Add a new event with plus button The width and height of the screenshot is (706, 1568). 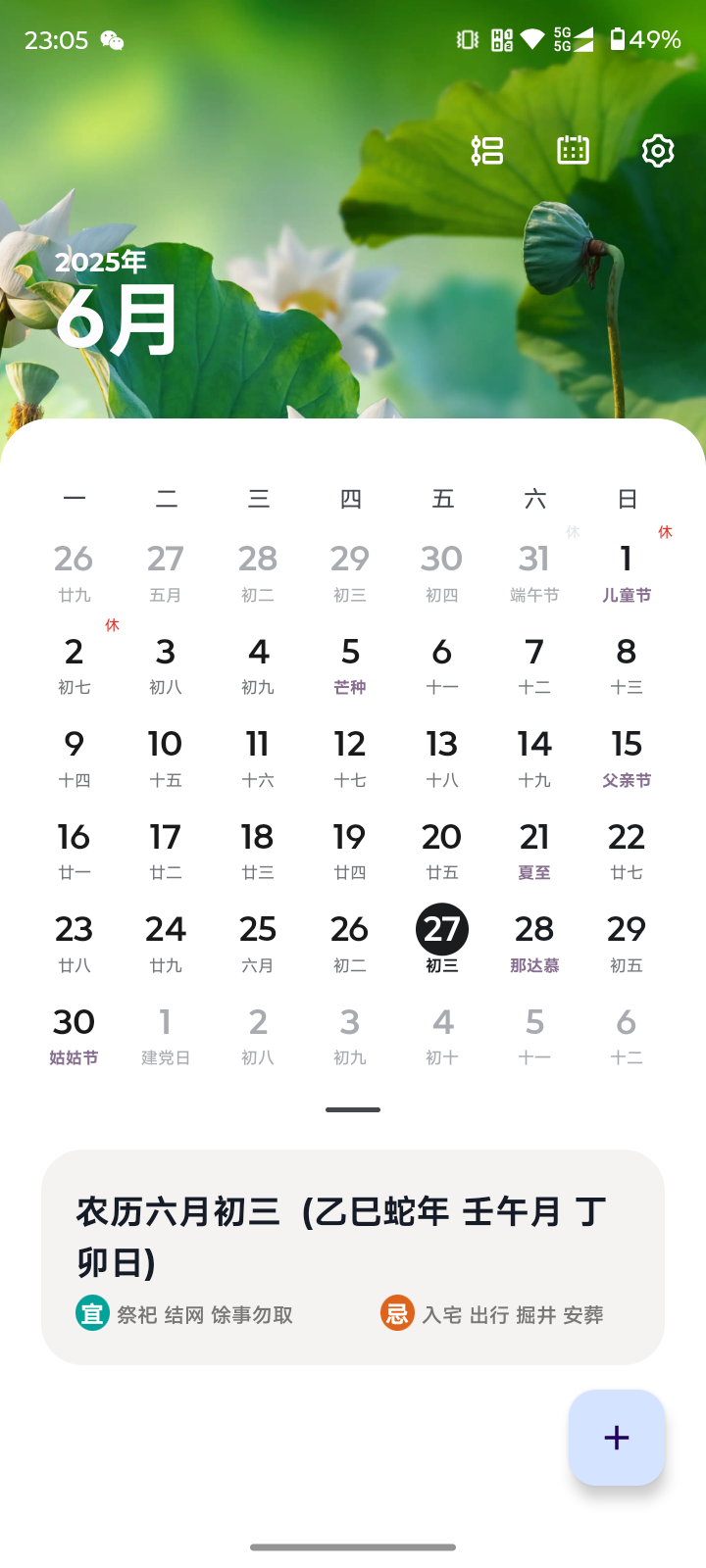(x=617, y=1437)
